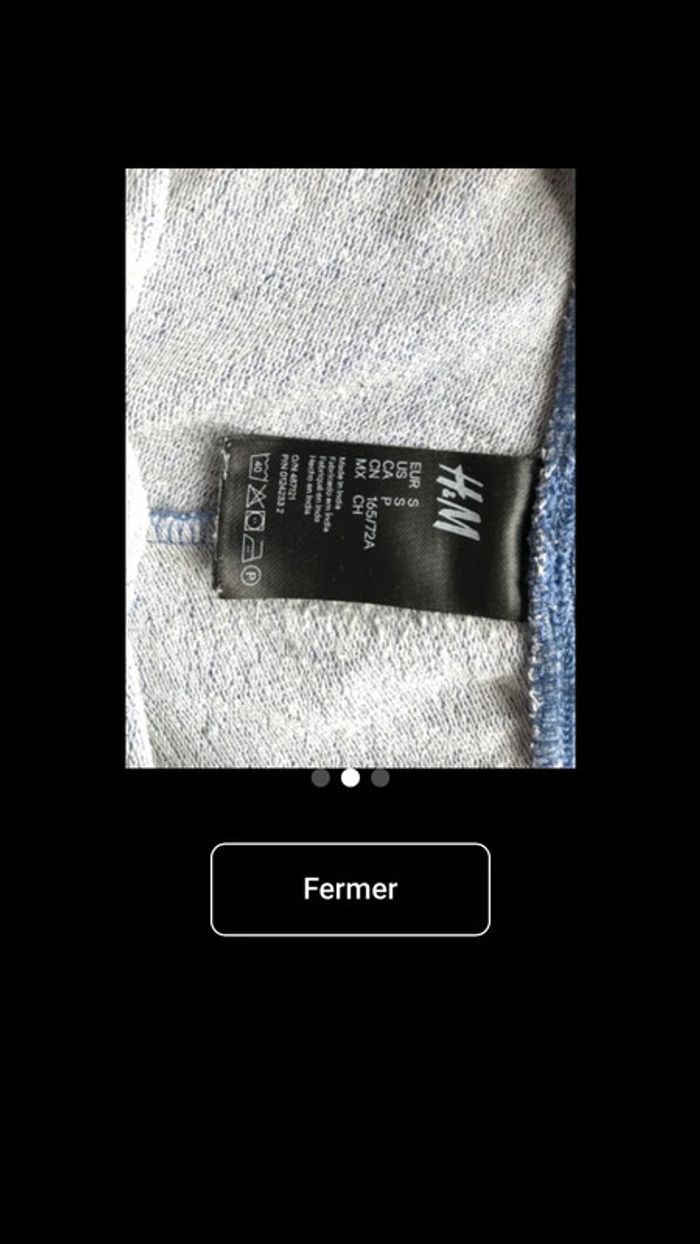Tap the Fermer button to close viewer
The width and height of the screenshot is (700, 1244).
(x=350, y=889)
